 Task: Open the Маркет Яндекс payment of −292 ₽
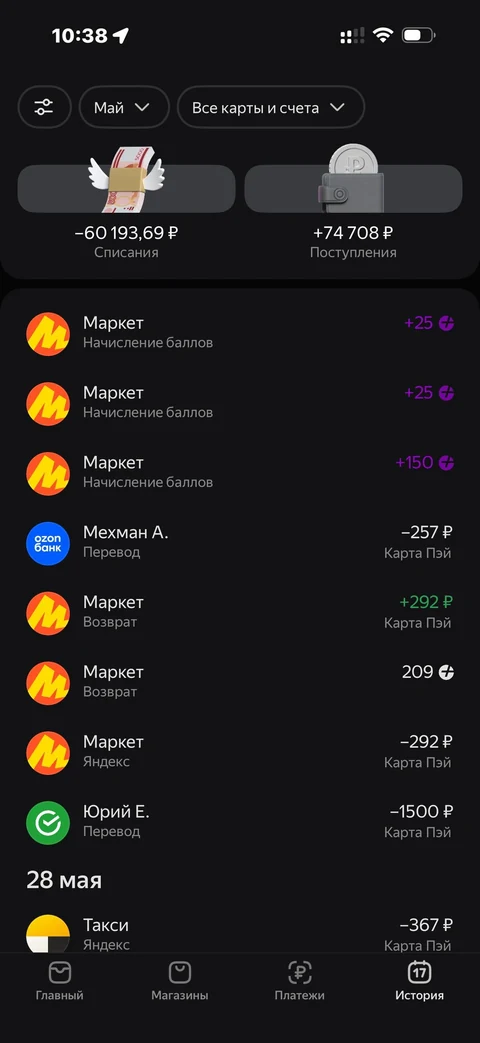[240, 752]
